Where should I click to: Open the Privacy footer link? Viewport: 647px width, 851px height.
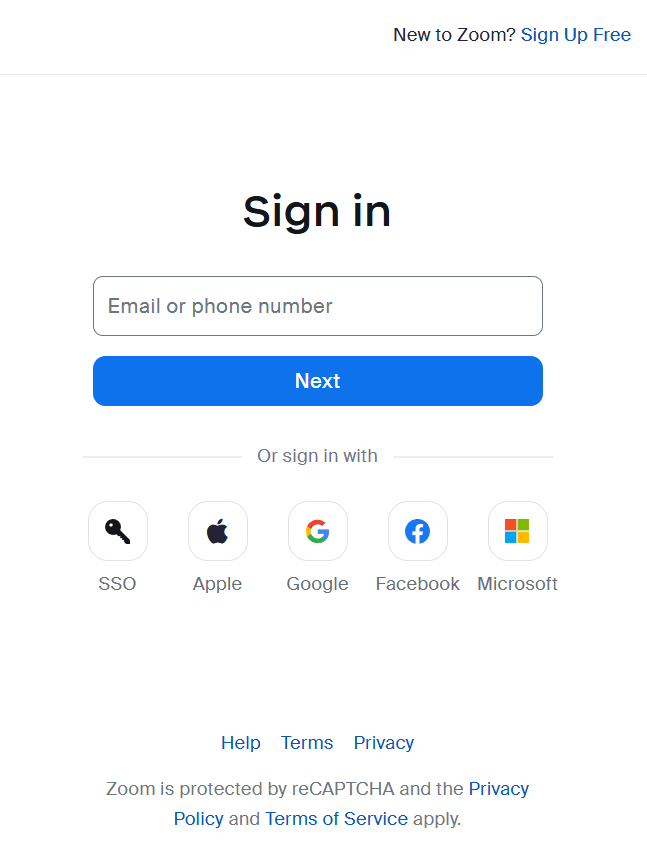[x=384, y=743]
